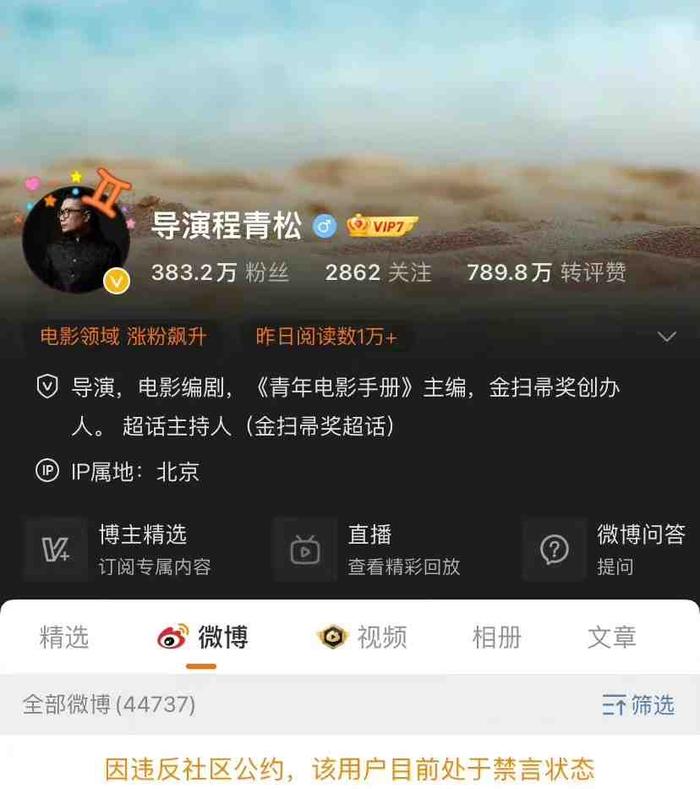Open the 昨日阅读数1万+ tag

[x=326, y=337]
